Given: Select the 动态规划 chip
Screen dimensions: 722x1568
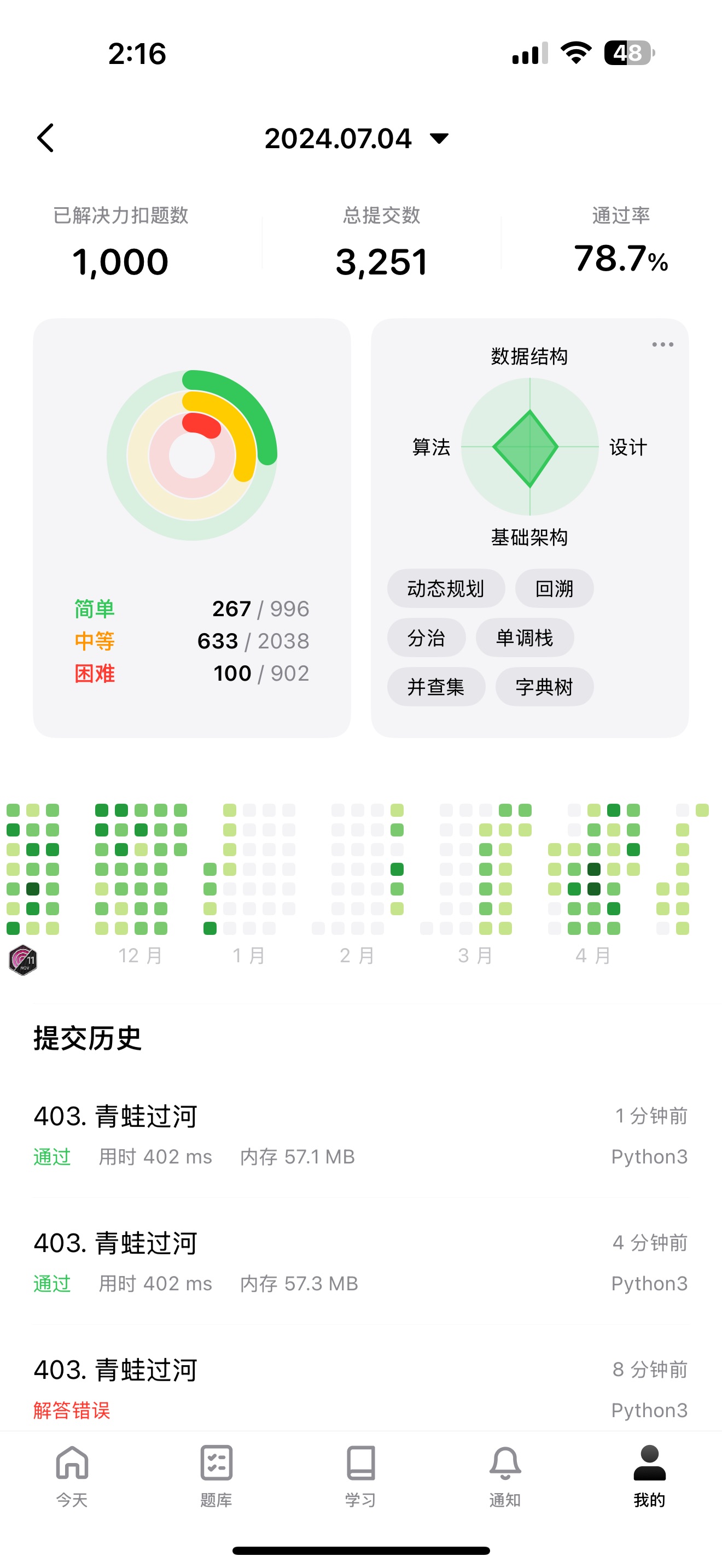Looking at the screenshot, I should [446, 589].
